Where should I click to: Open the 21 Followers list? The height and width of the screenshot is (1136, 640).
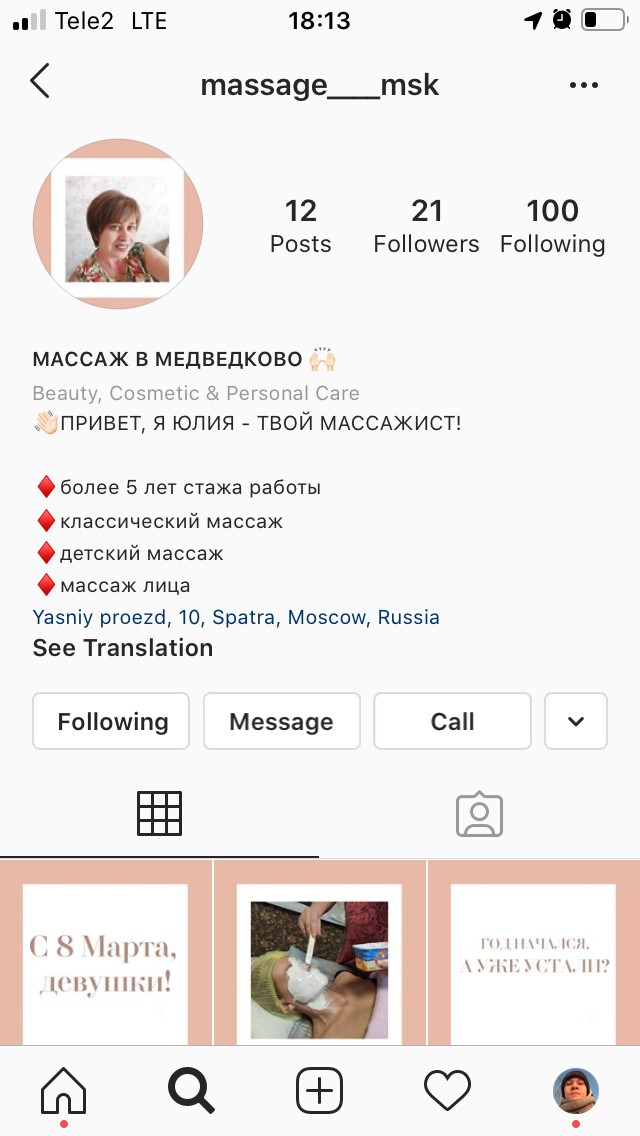[426, 226]
